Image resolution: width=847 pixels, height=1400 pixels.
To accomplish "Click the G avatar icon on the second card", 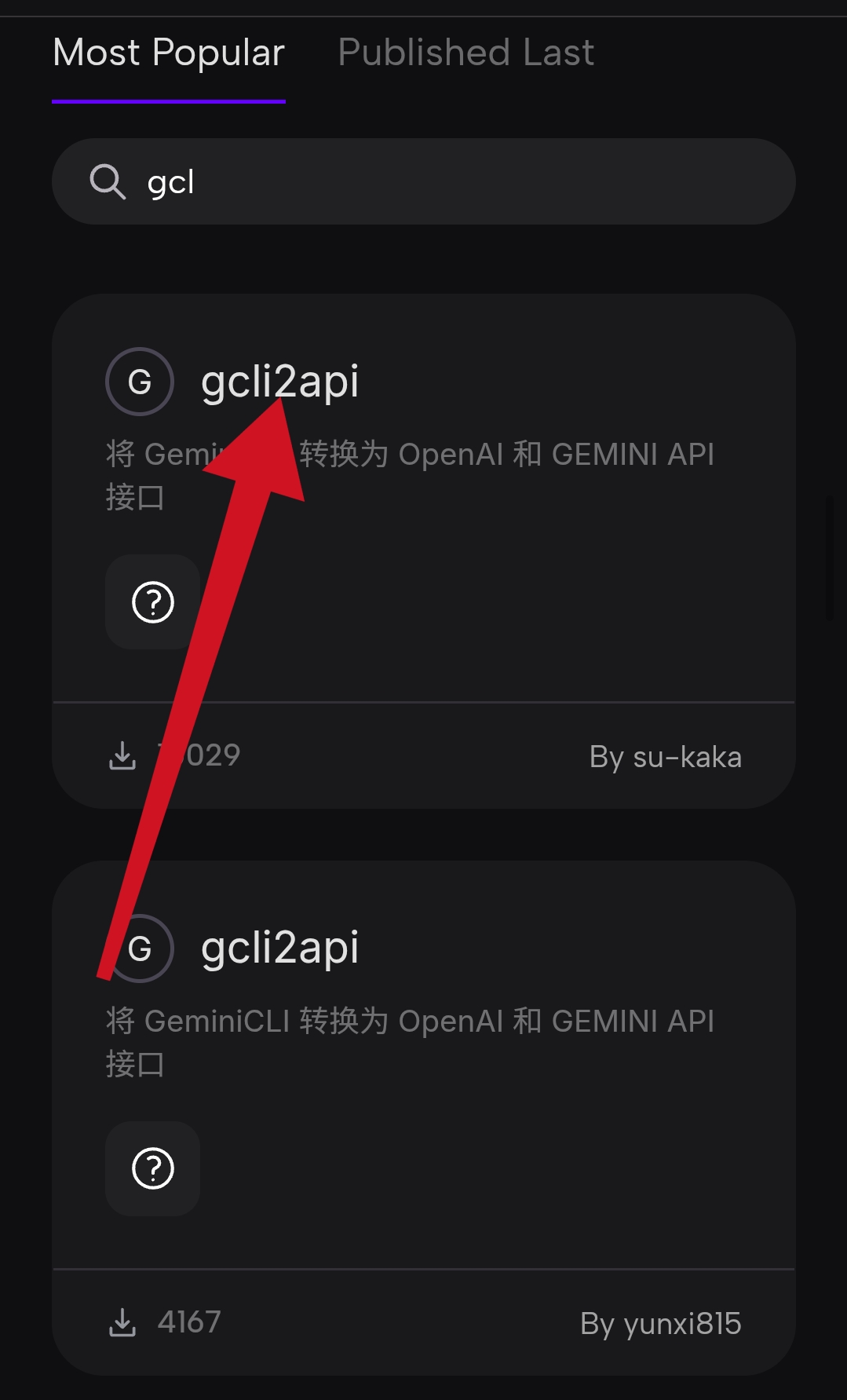I will click(x=140, y=948).
